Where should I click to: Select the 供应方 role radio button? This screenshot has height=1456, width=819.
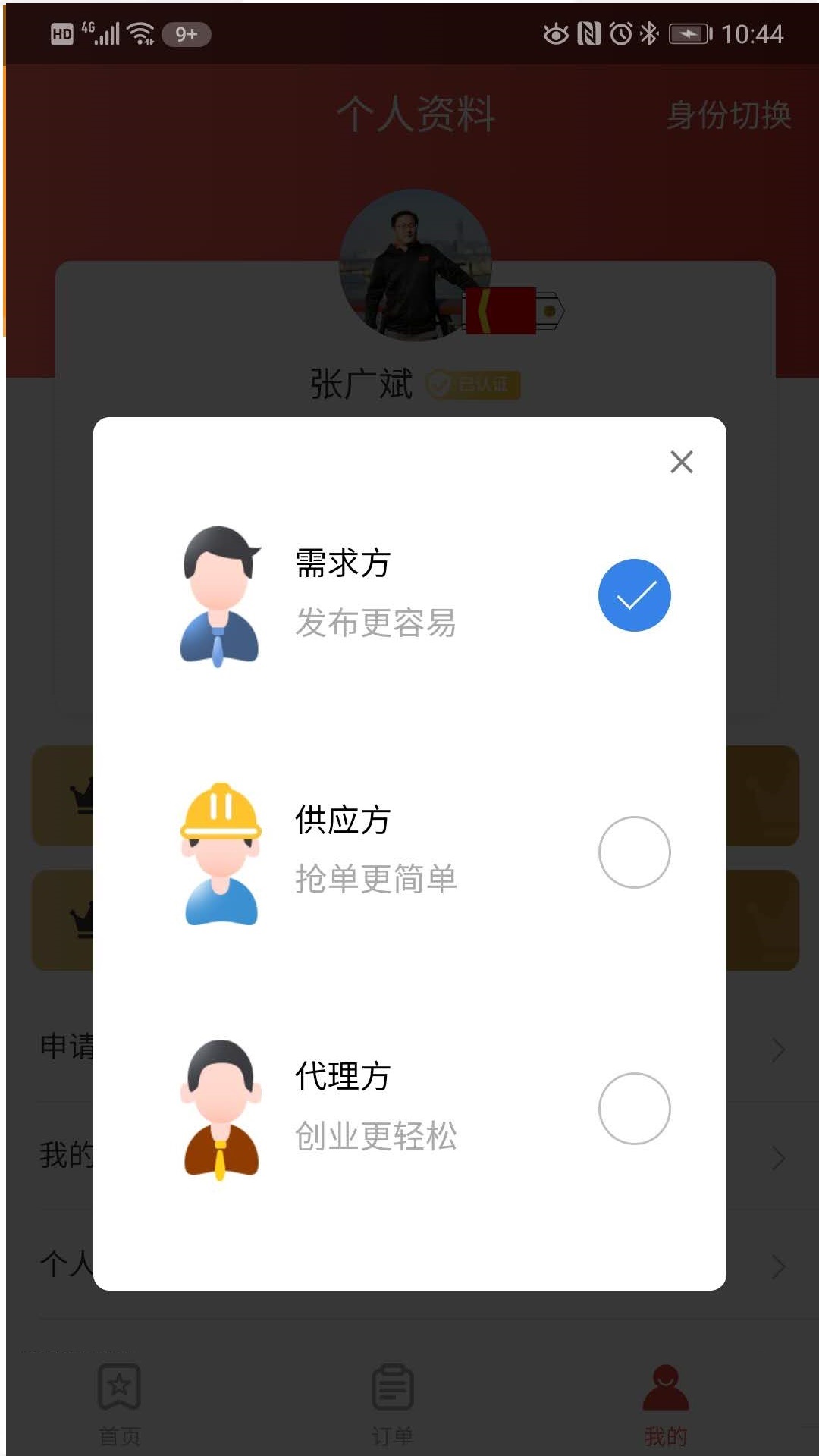click(635, 852)
